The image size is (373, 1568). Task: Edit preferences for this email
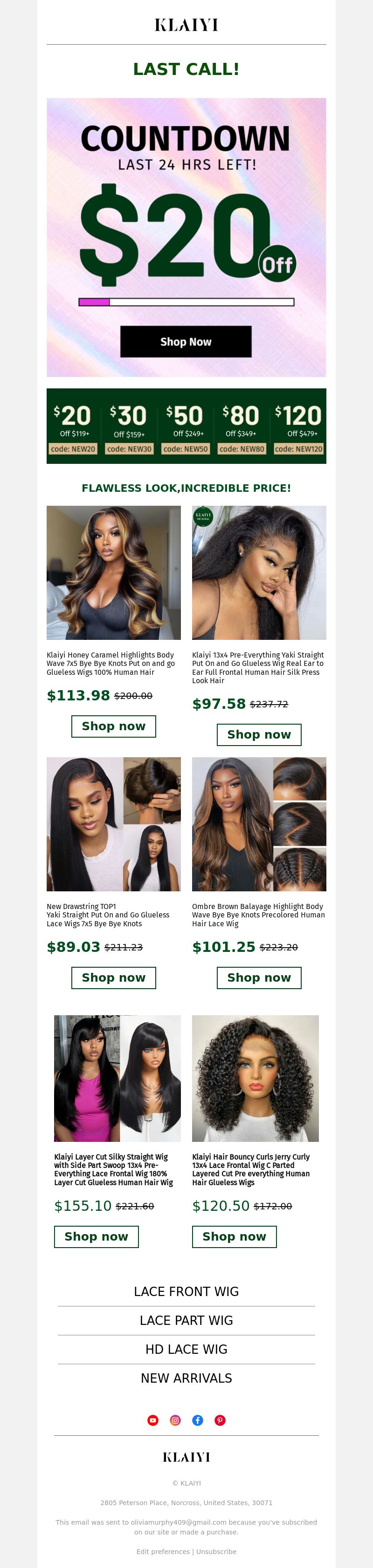163,1552
